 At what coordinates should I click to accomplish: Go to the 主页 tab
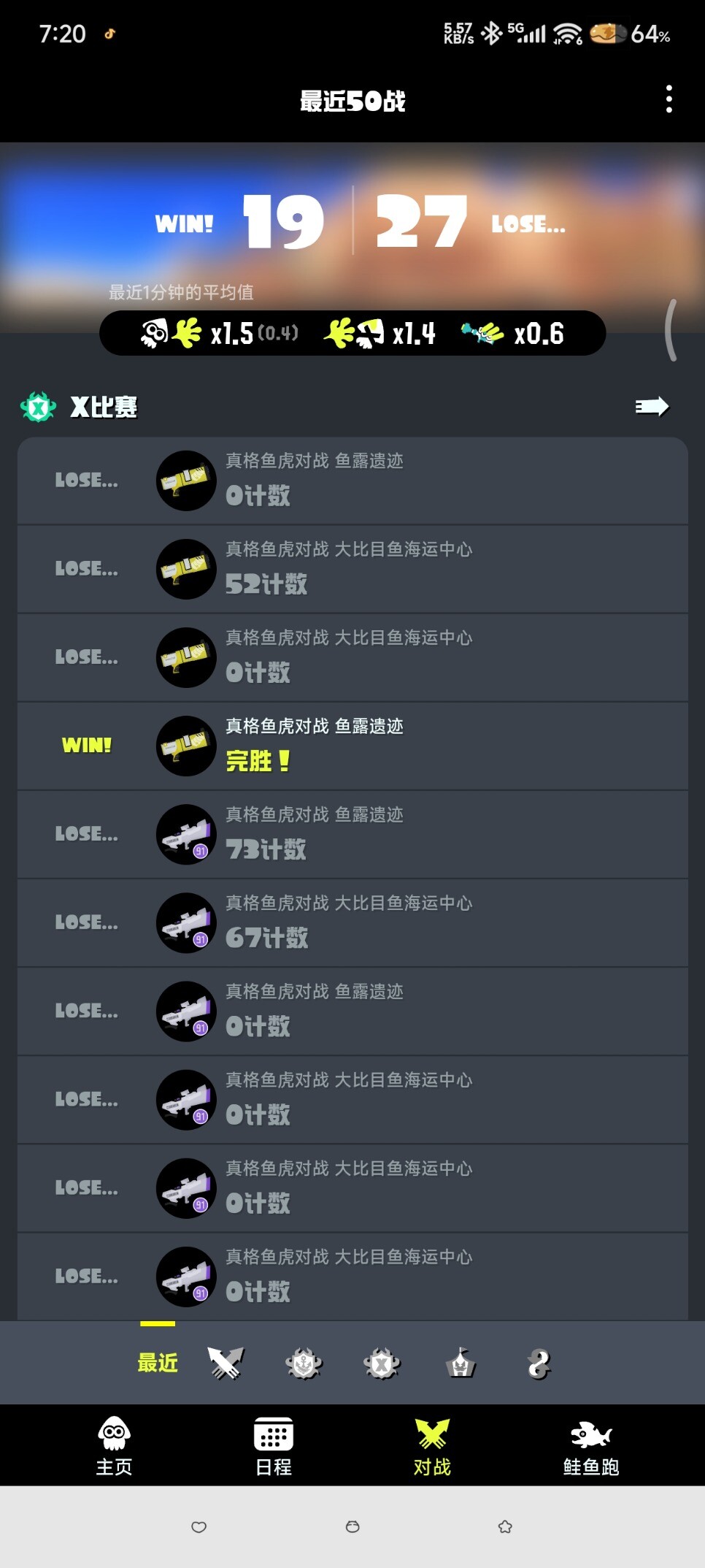[x=114, y=1446]
